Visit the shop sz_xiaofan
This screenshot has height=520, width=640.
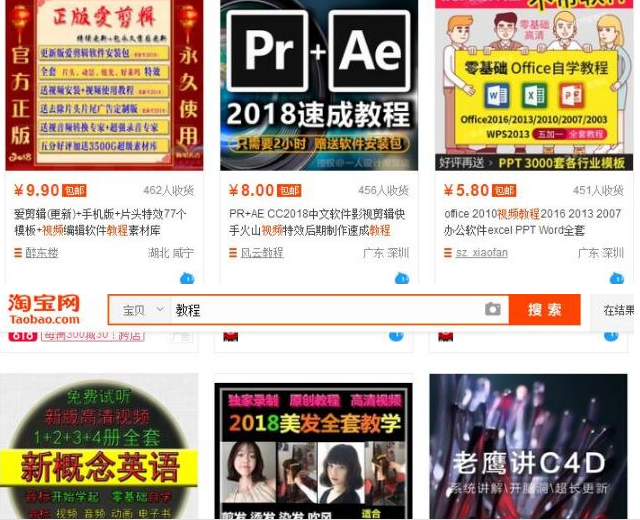point(481,253)
